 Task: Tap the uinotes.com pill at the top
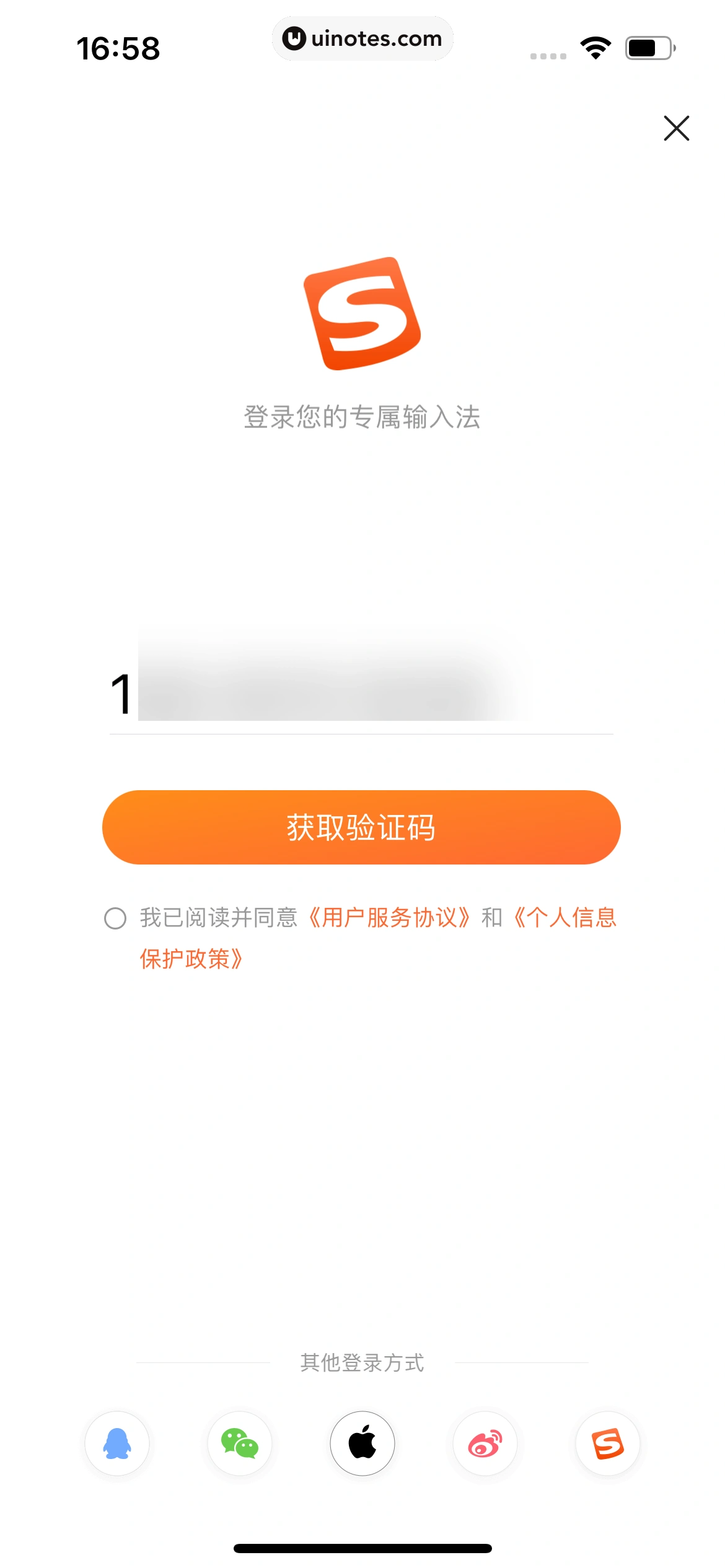coord(362,38)
